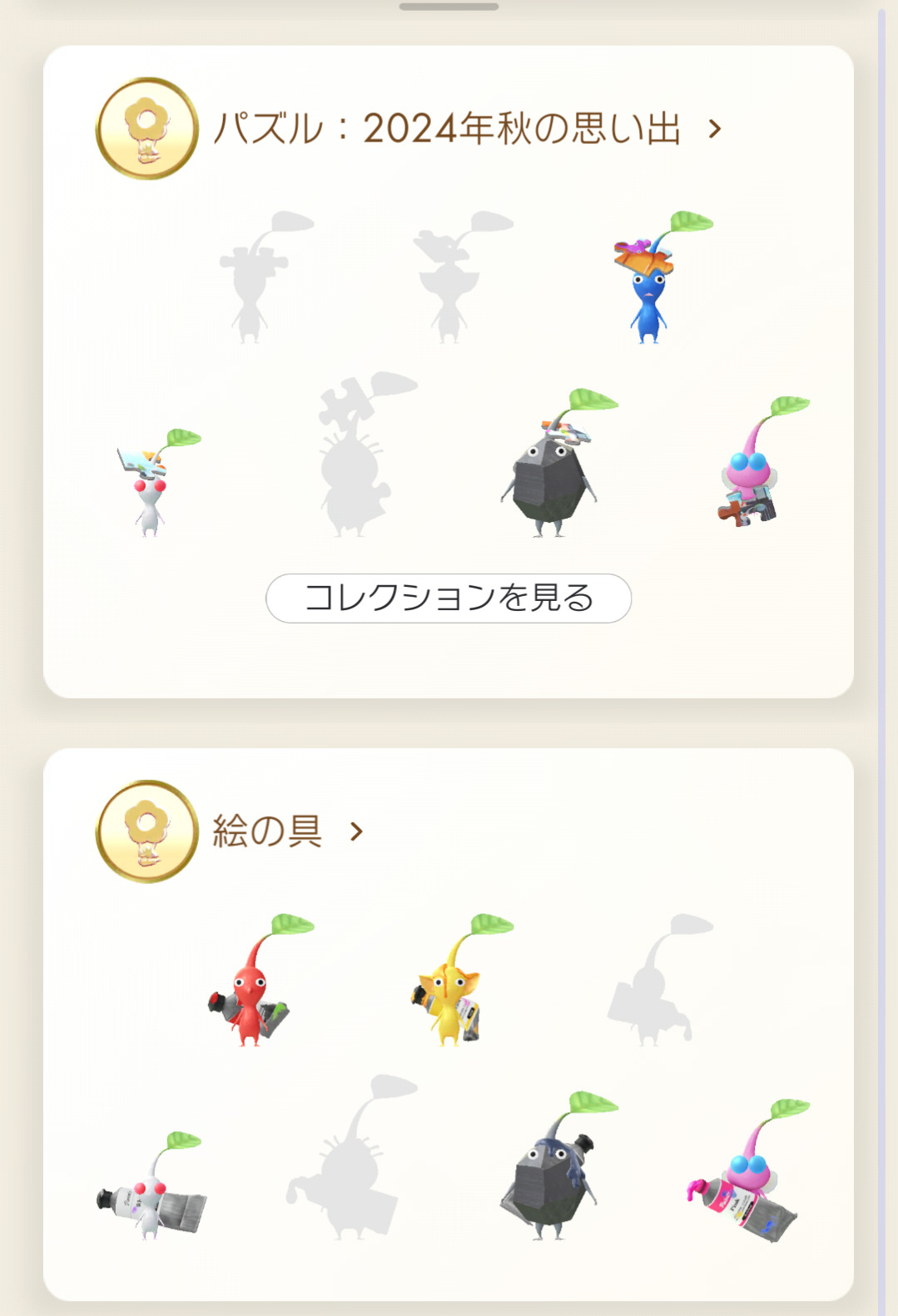This screenshot has height=1316, width=898.
Task: Tap the コレクションを見る button
Action: point(449,598)
